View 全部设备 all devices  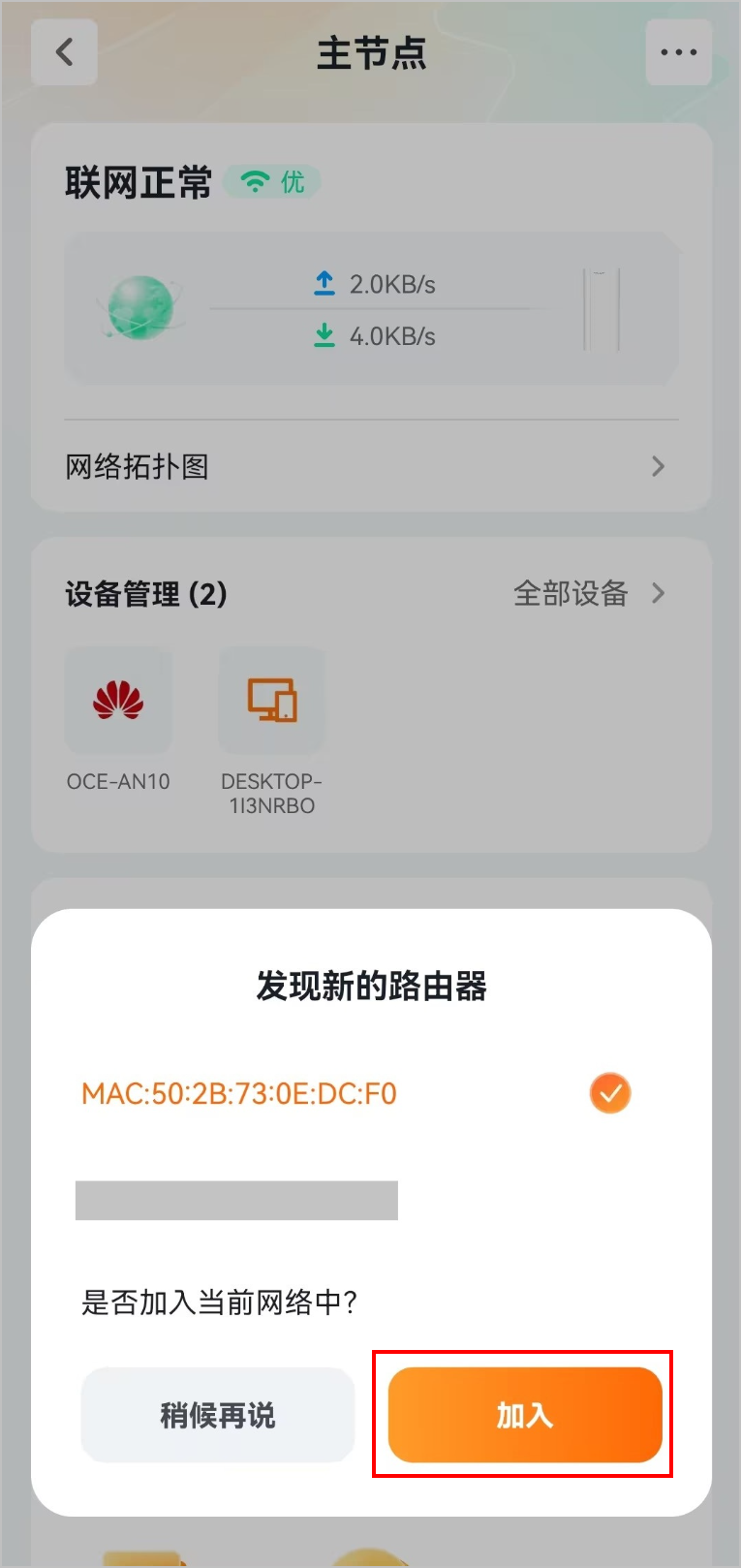(588, 593)
